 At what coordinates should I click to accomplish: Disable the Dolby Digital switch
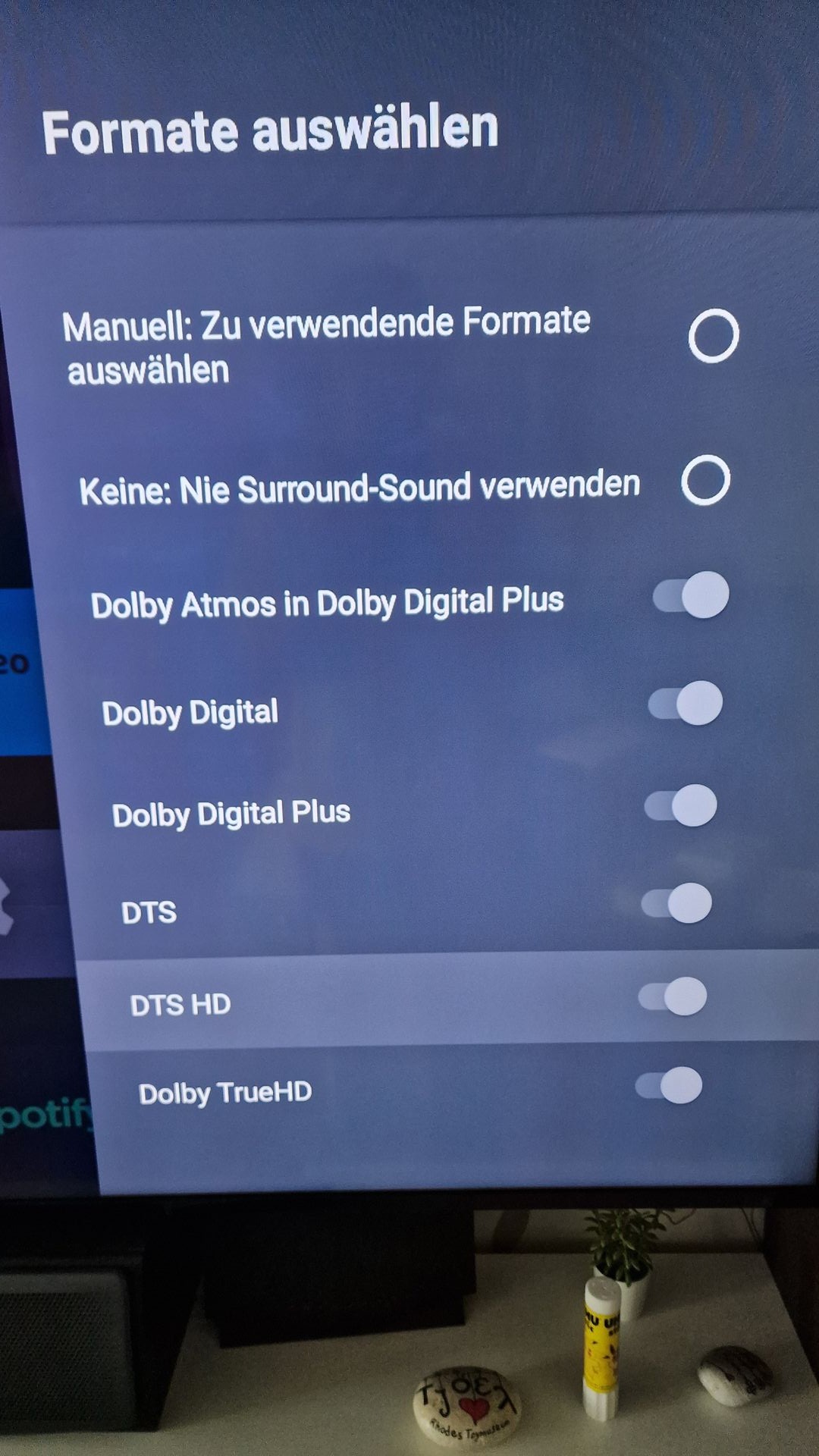click(x=686, y=703)
